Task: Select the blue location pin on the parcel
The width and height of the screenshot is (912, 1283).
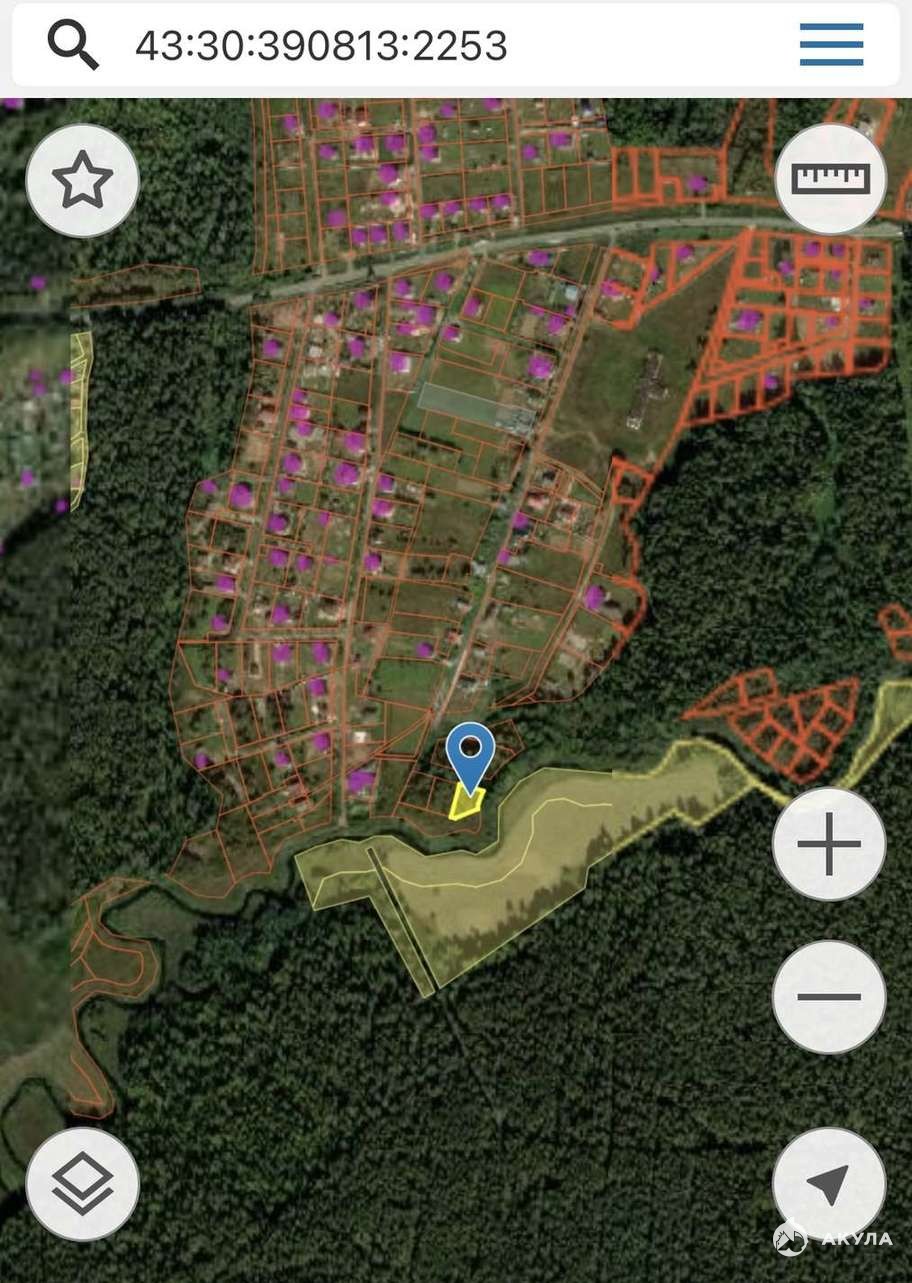Action: coord(469,752)
